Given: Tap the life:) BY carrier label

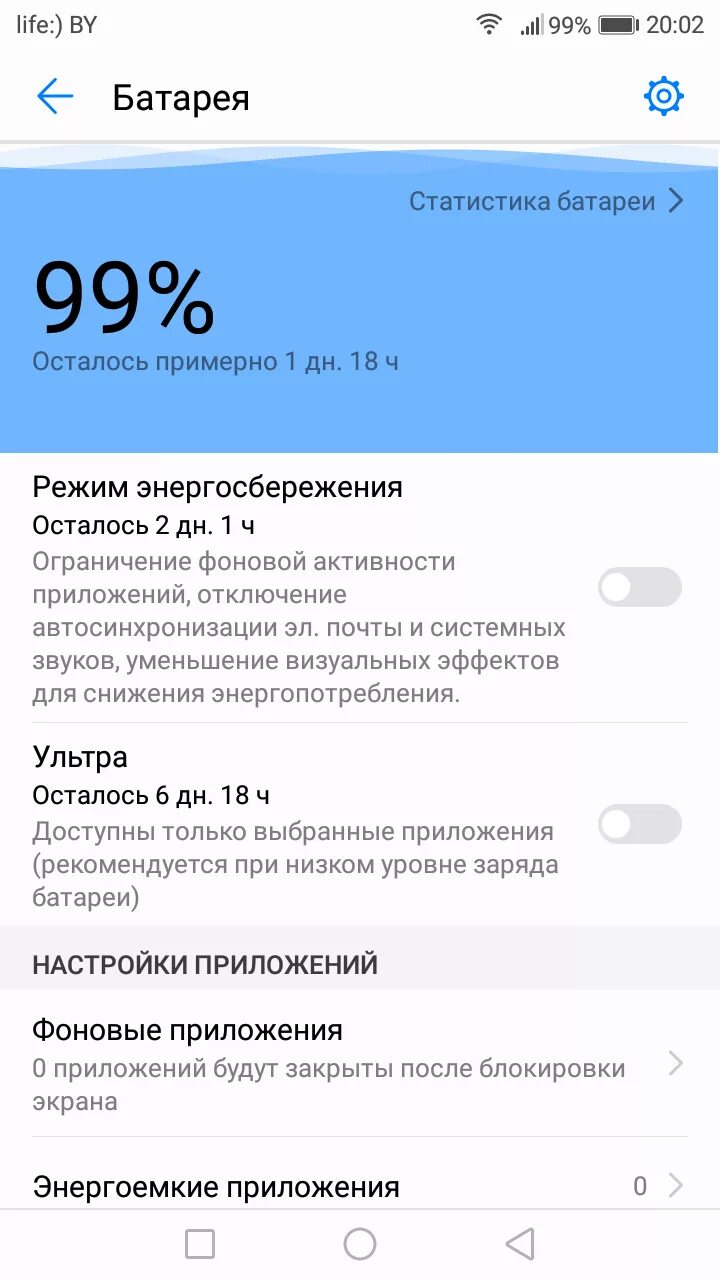Looking at the screenshot, I should [54, 24].
